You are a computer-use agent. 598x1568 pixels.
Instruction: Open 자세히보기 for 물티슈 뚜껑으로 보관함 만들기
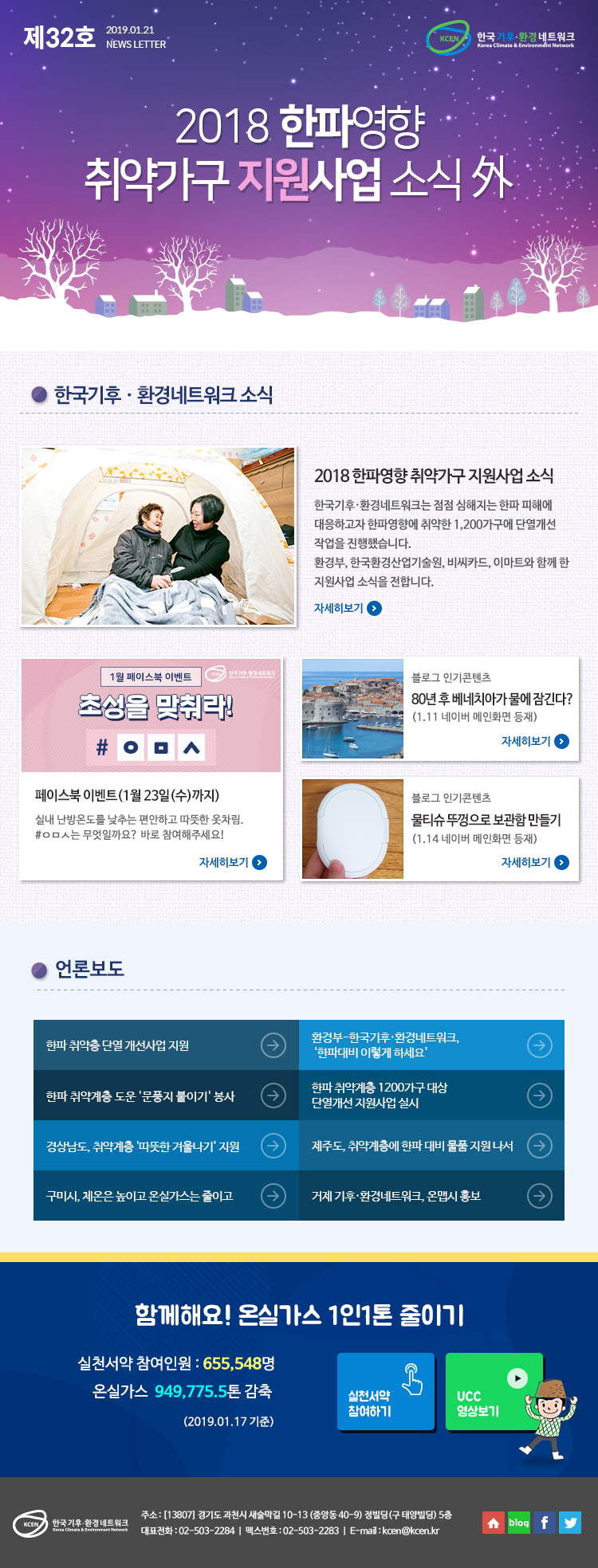tap(534, 862)
